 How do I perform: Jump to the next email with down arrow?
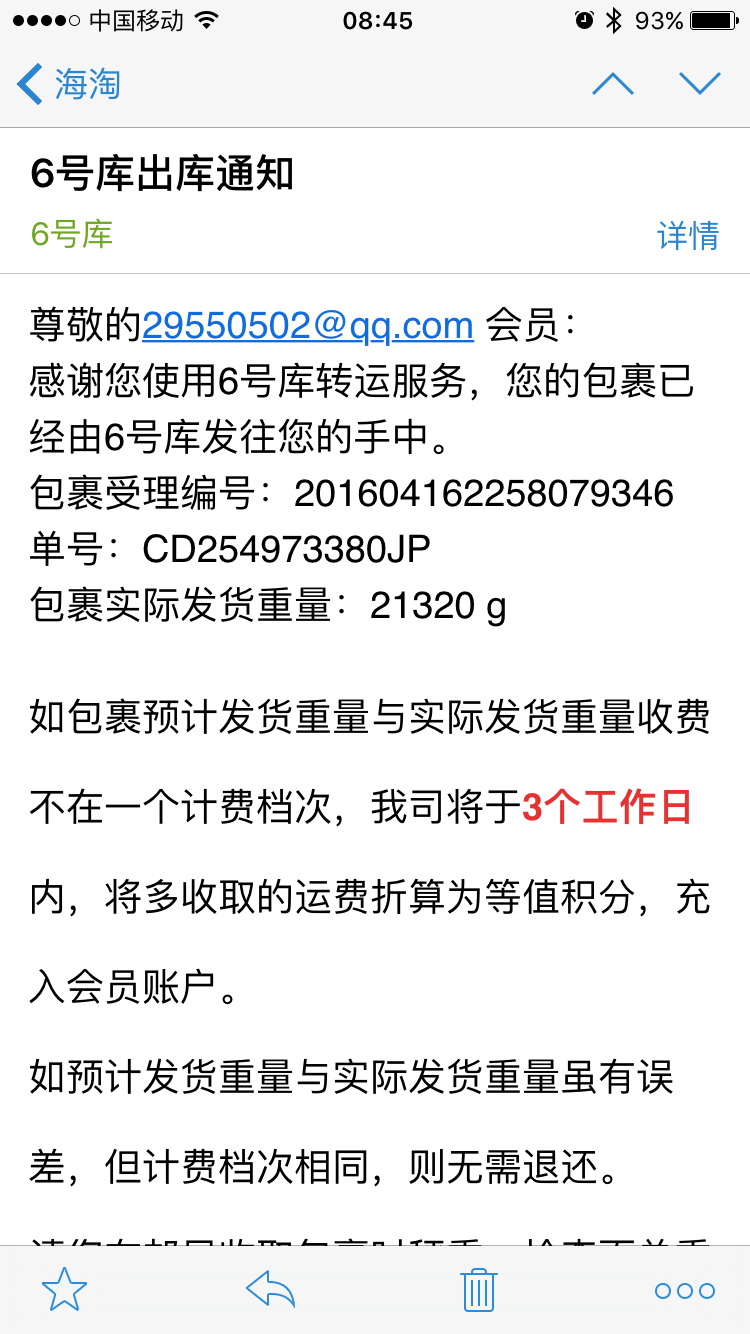pos(700,84)
